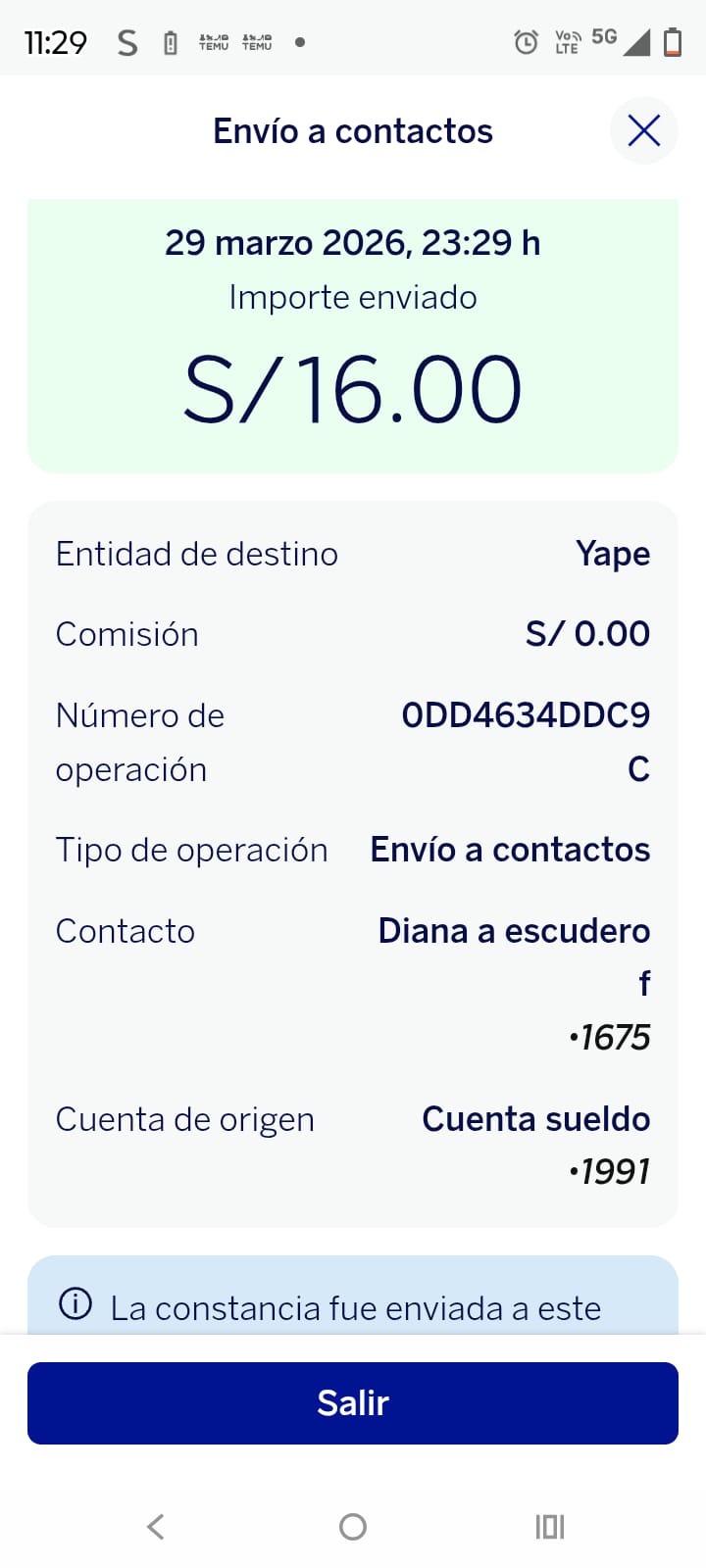706x1568 pixels.
Task: Close the Envío a contactos receipt
Action: tap(643, 130)
